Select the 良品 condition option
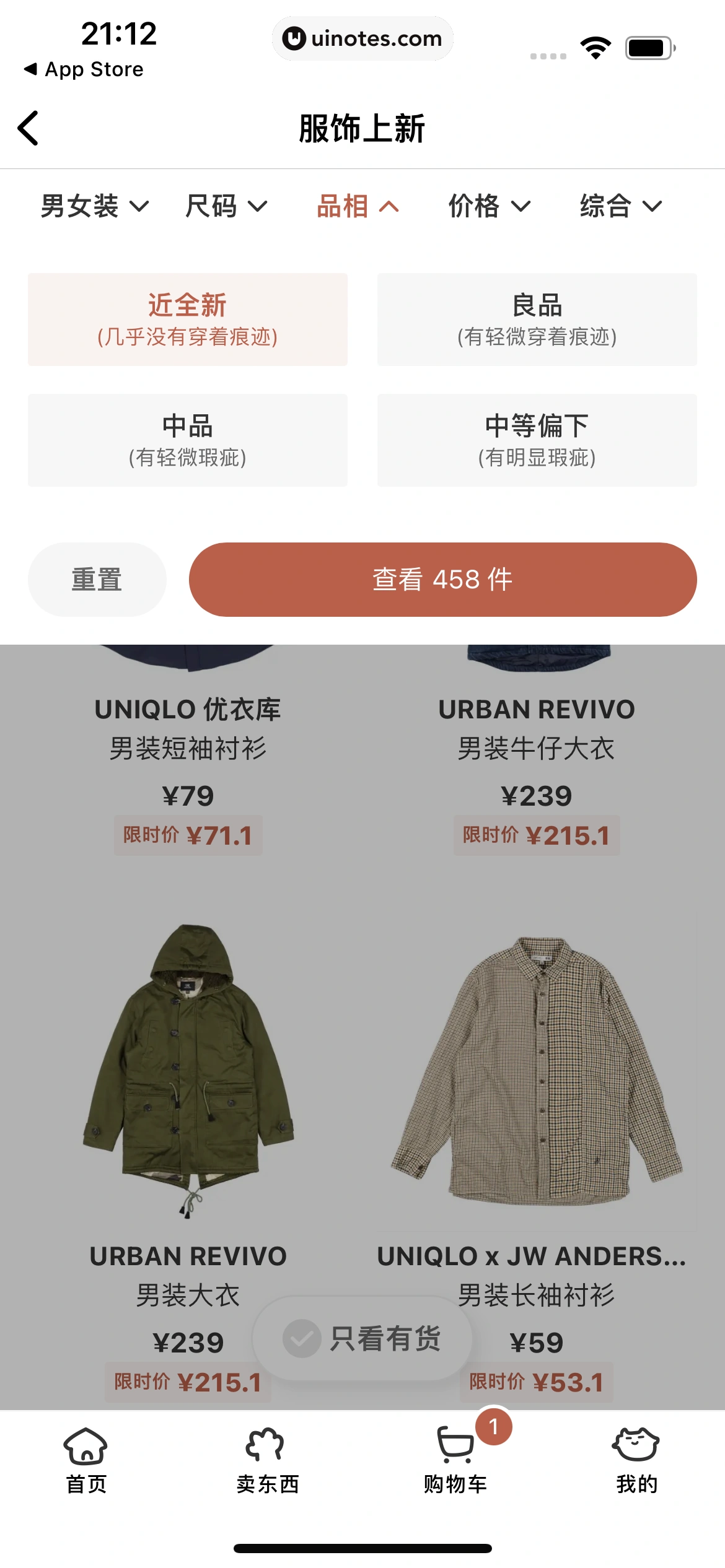Viewport: 725px width, 1568px height. point(537,319)
